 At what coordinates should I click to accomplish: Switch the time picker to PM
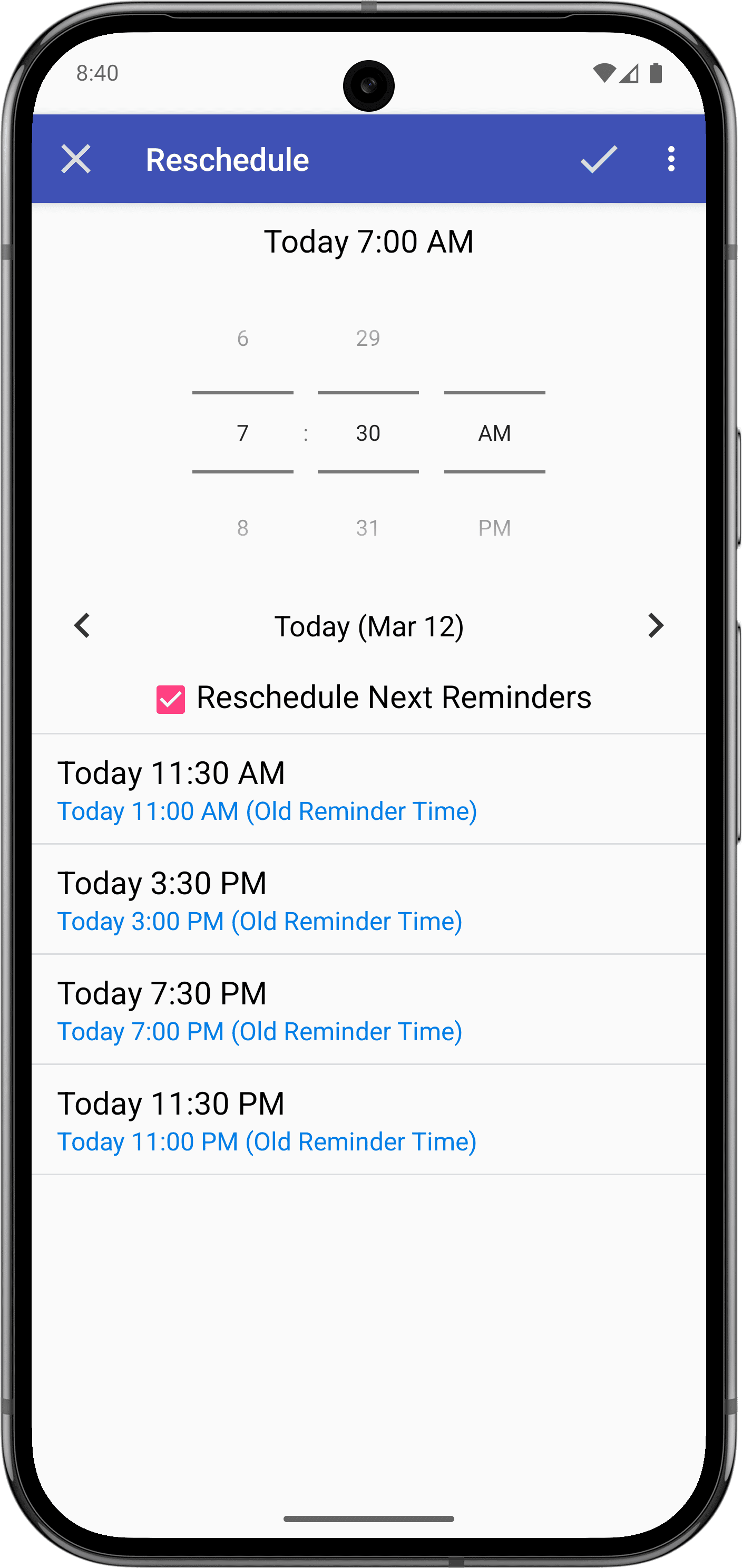494,528
